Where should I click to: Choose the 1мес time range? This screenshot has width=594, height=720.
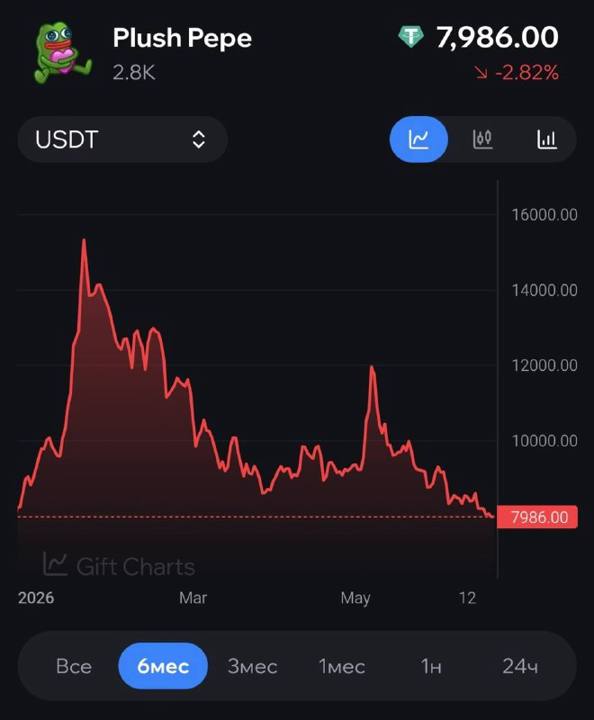pos(342,666)
